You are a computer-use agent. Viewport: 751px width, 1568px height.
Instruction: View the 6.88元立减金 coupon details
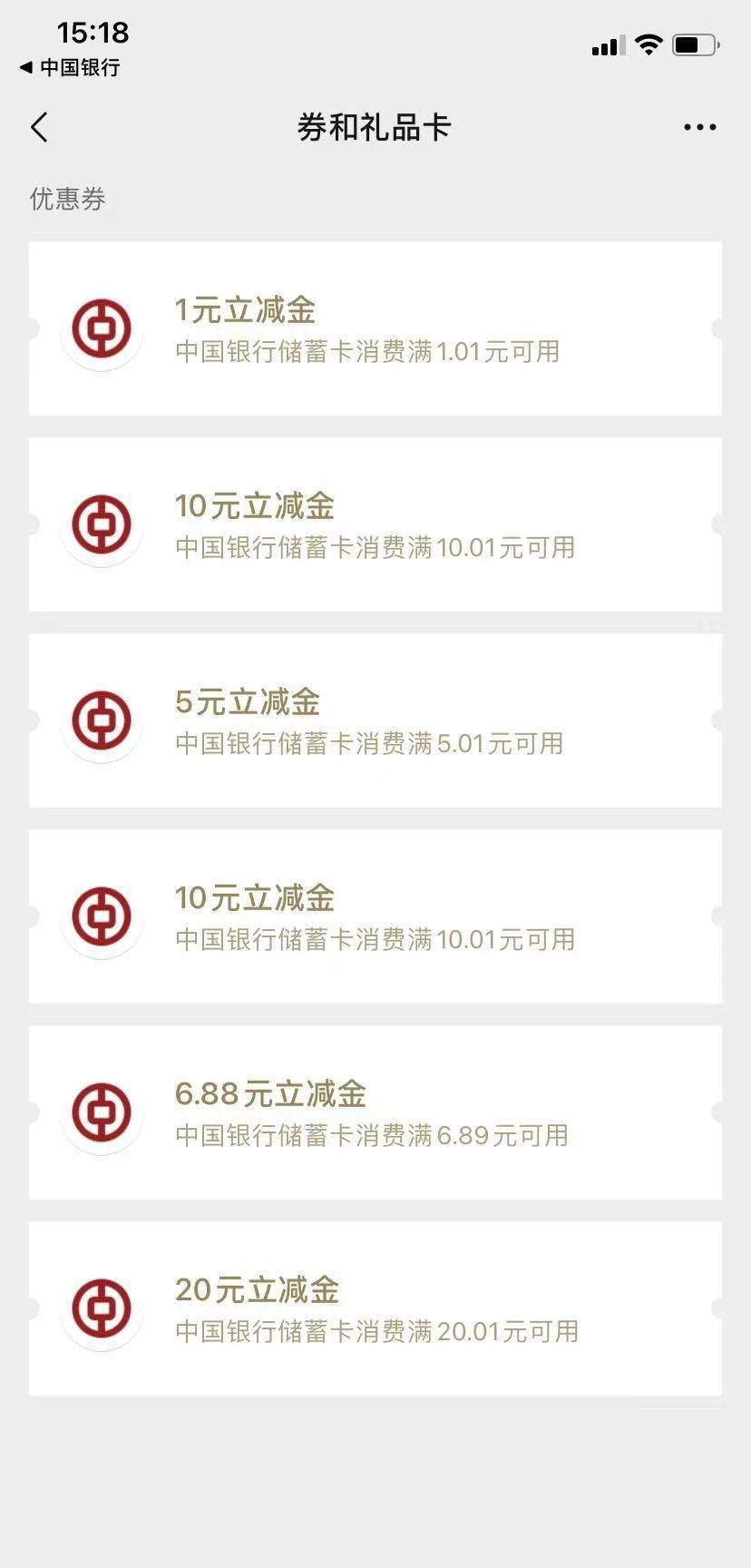[x=375, y=1112]
